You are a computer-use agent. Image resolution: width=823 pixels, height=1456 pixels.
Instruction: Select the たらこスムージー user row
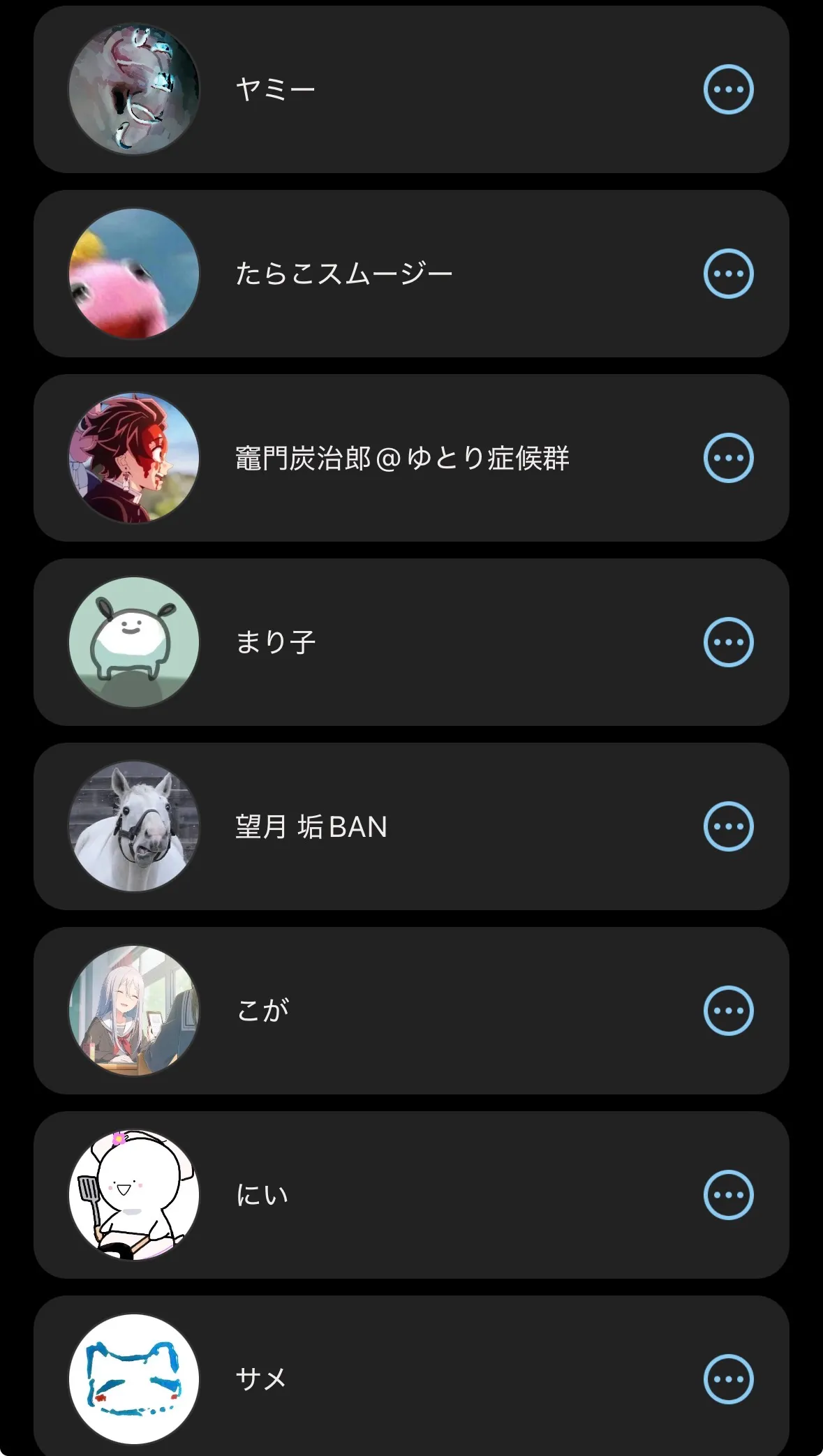(411, 274)
